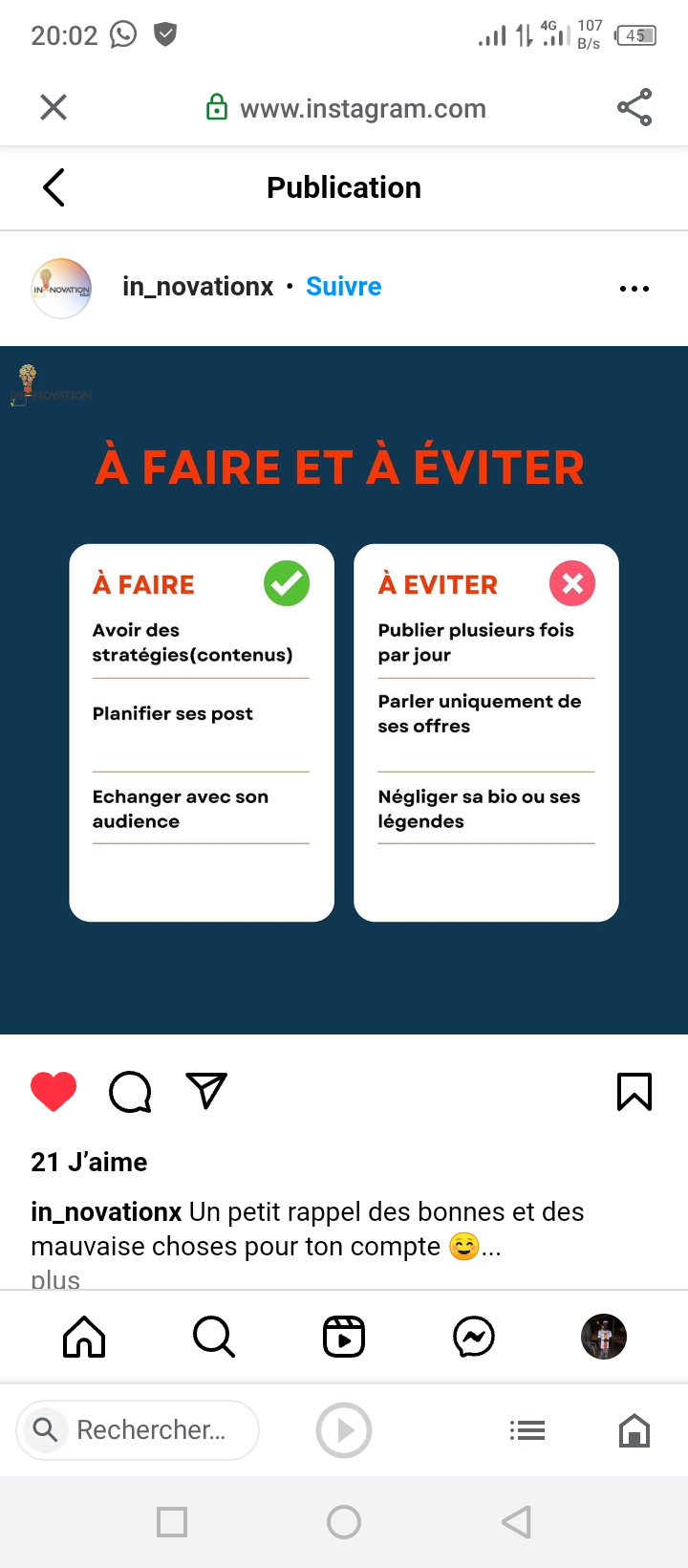Open the browser list menu icon
Viewport: 688px width, 1568px height.
(x=527, y=1430)
